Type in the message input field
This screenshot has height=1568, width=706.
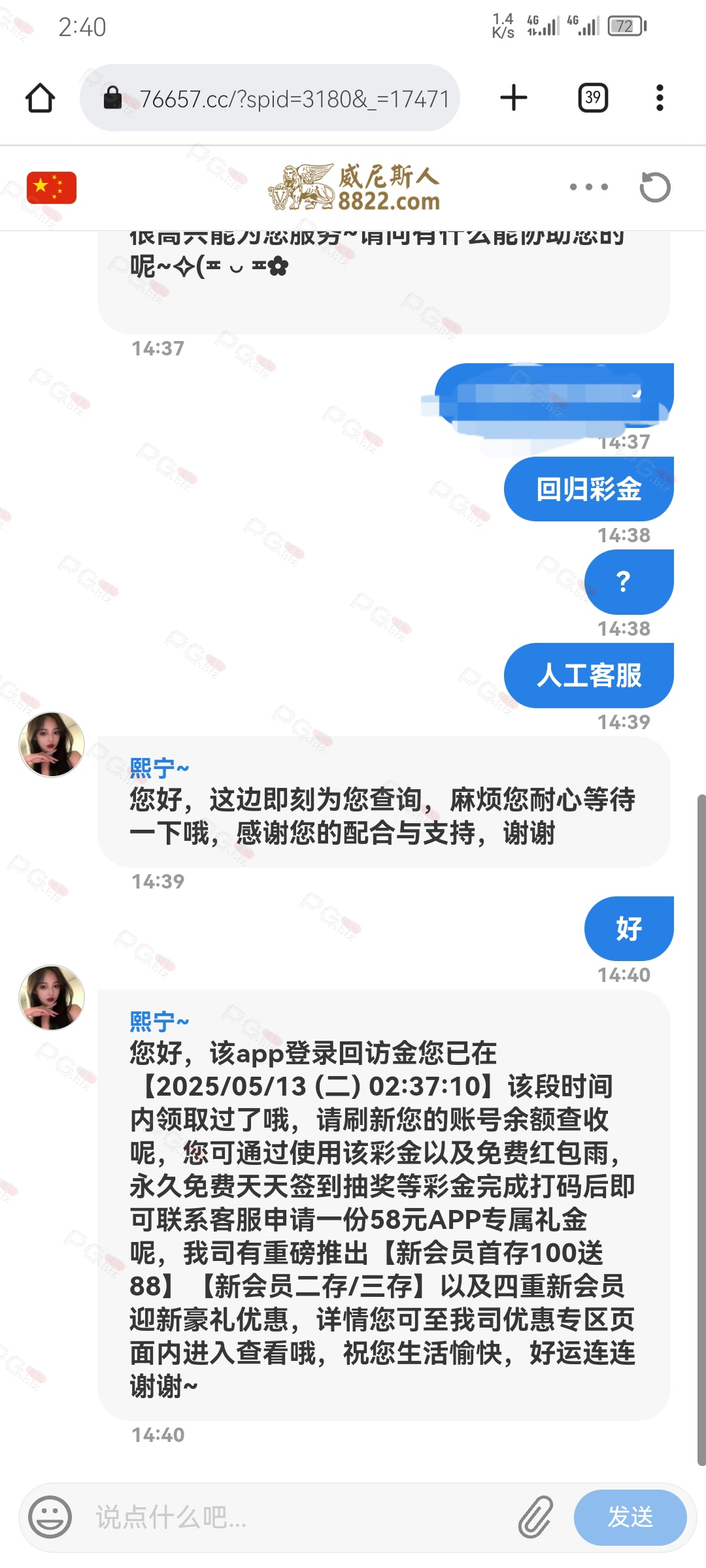[x=301, y=1517]
